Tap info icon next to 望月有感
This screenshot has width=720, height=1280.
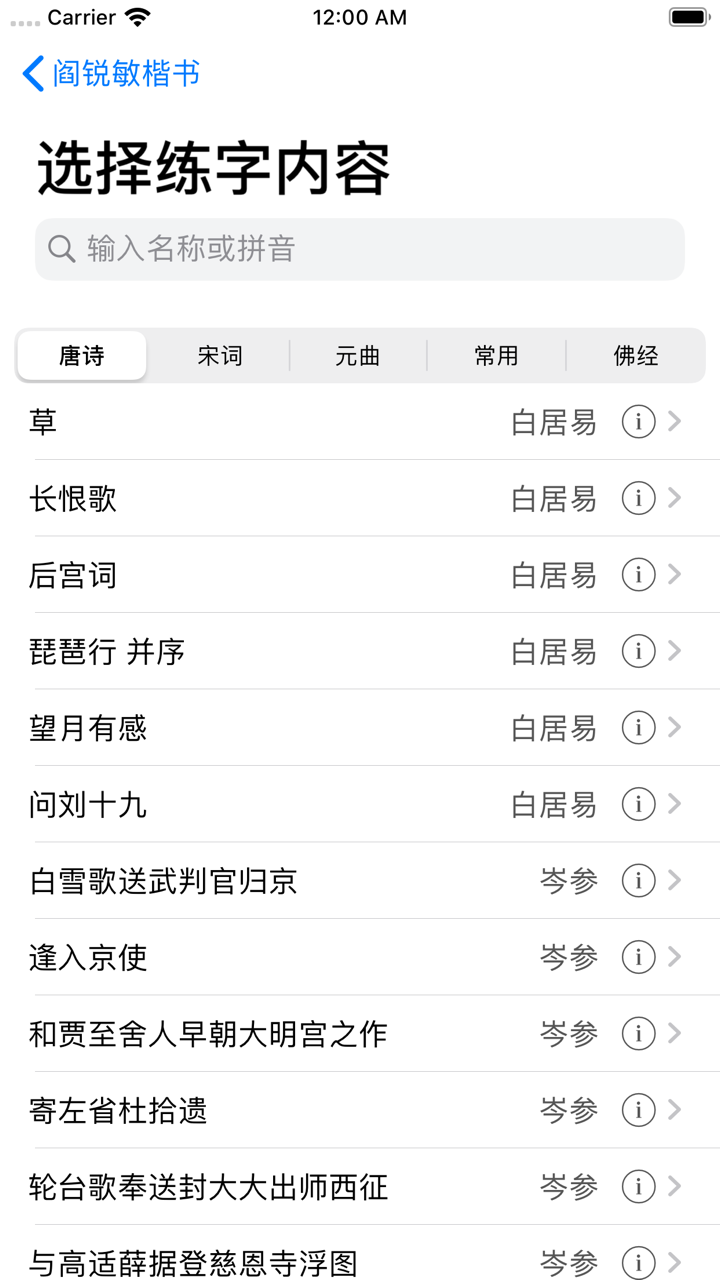click(x=638, y=728)
